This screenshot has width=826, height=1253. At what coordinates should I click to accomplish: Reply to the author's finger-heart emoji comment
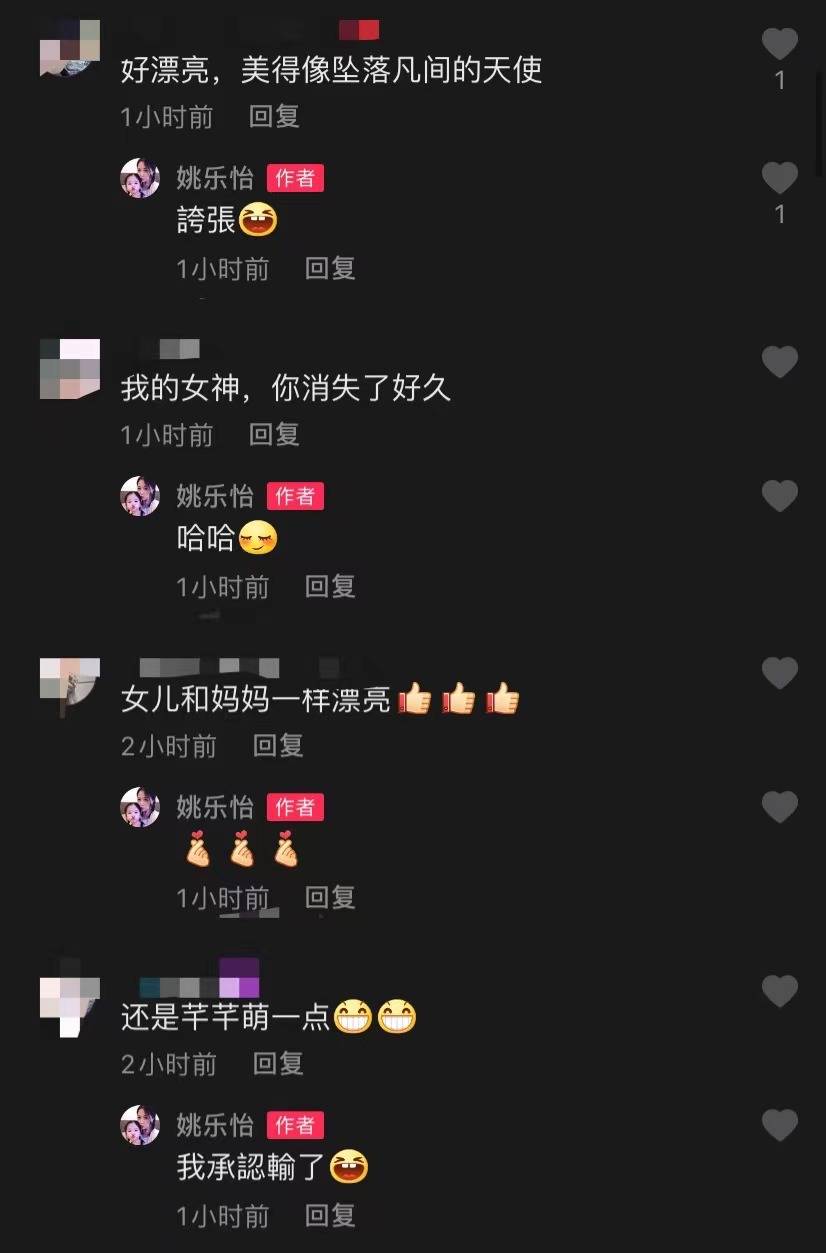click(330, 898)
